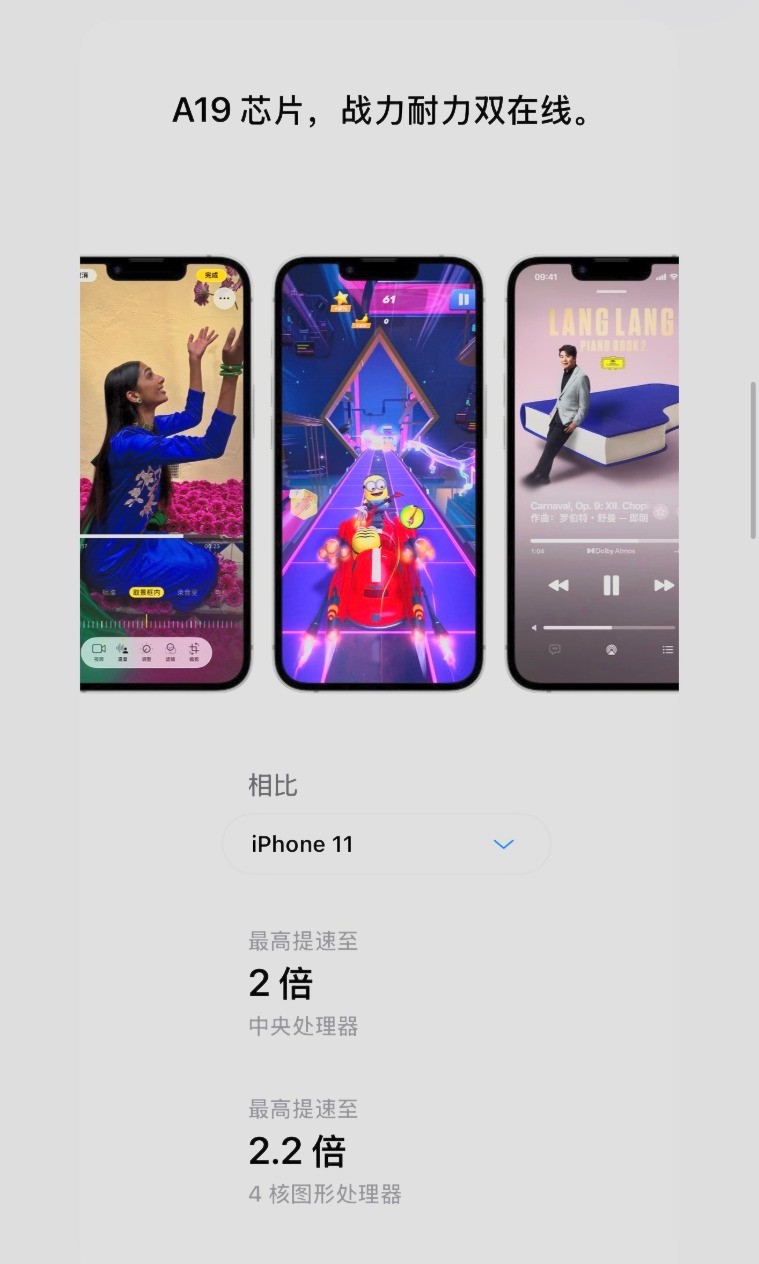Open the adjust (调整) tool icon

pos(147,648)
